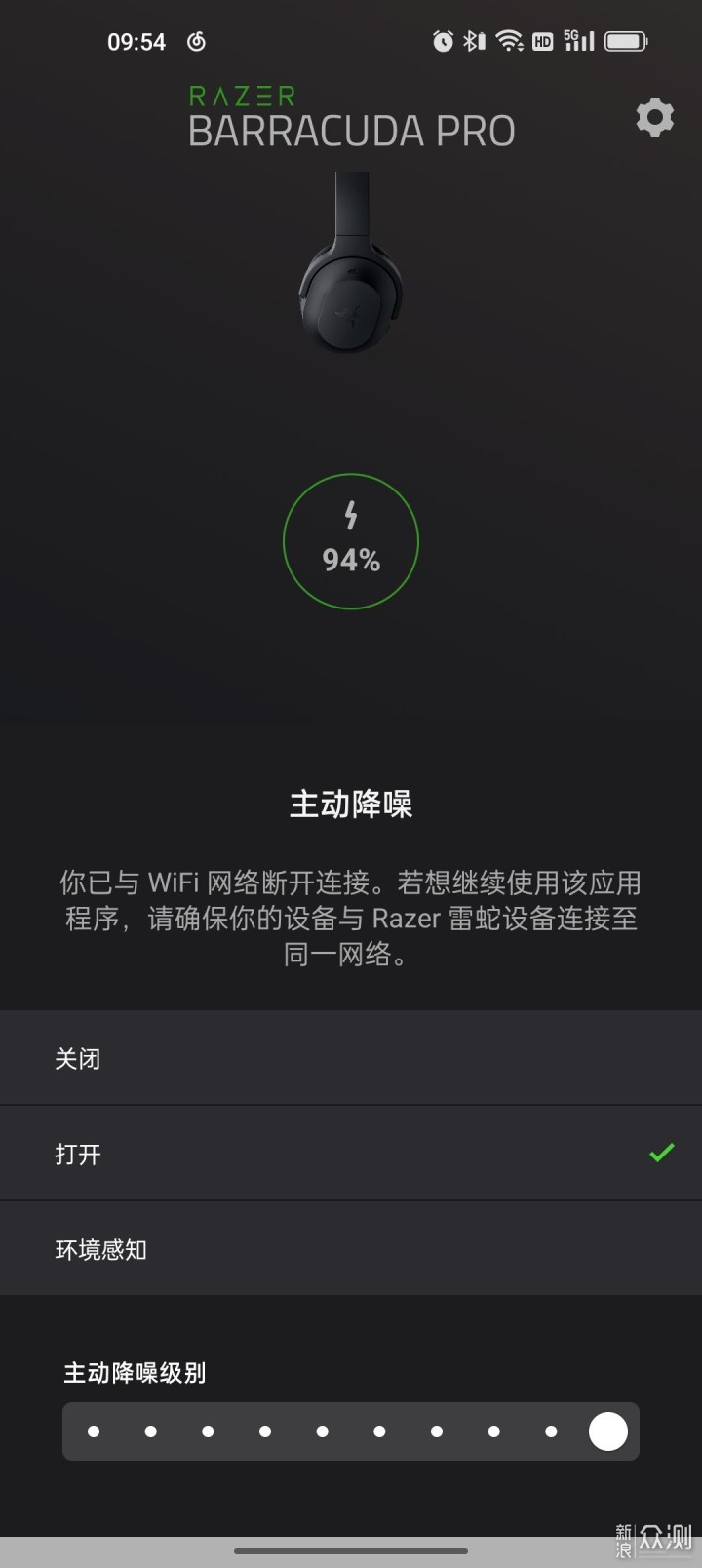Viewport: 702px width, 1568px height.
Task: Set 主动降噪级别 slider to the first dot
Action: [94, 1431]
